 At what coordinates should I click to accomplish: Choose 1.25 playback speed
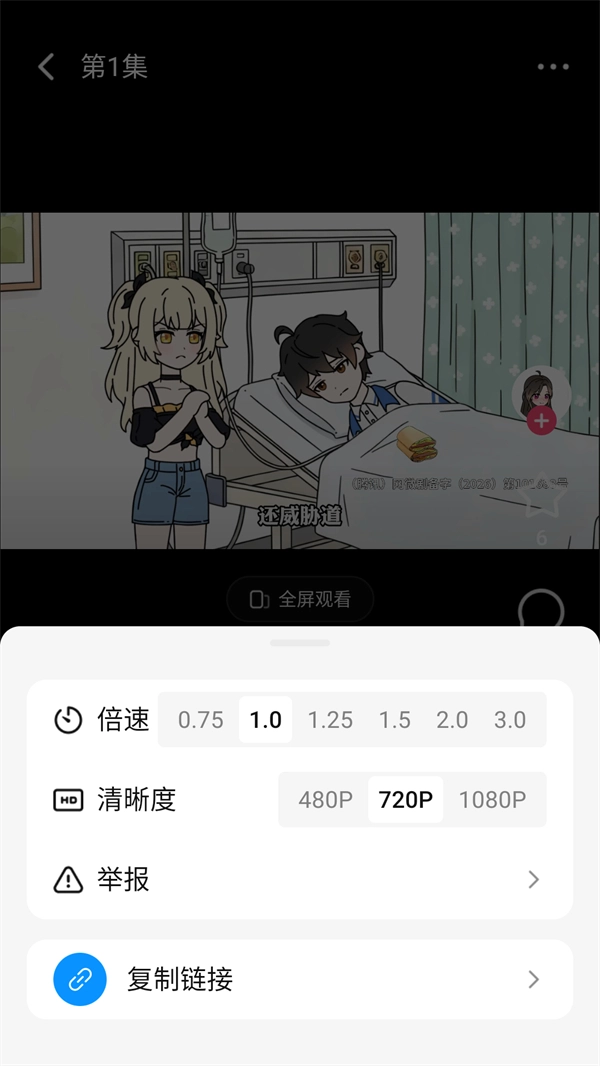(330, 720)
